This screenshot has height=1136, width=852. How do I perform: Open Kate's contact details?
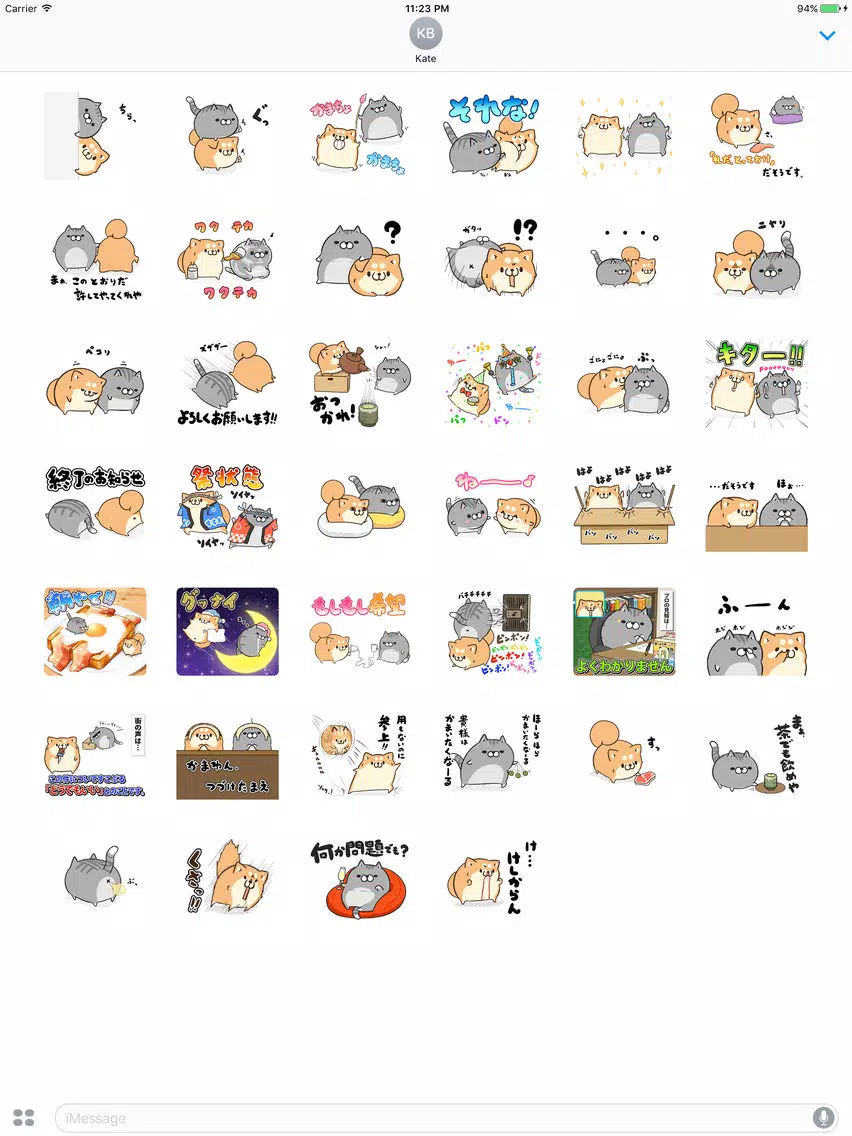tap(425, 41)
